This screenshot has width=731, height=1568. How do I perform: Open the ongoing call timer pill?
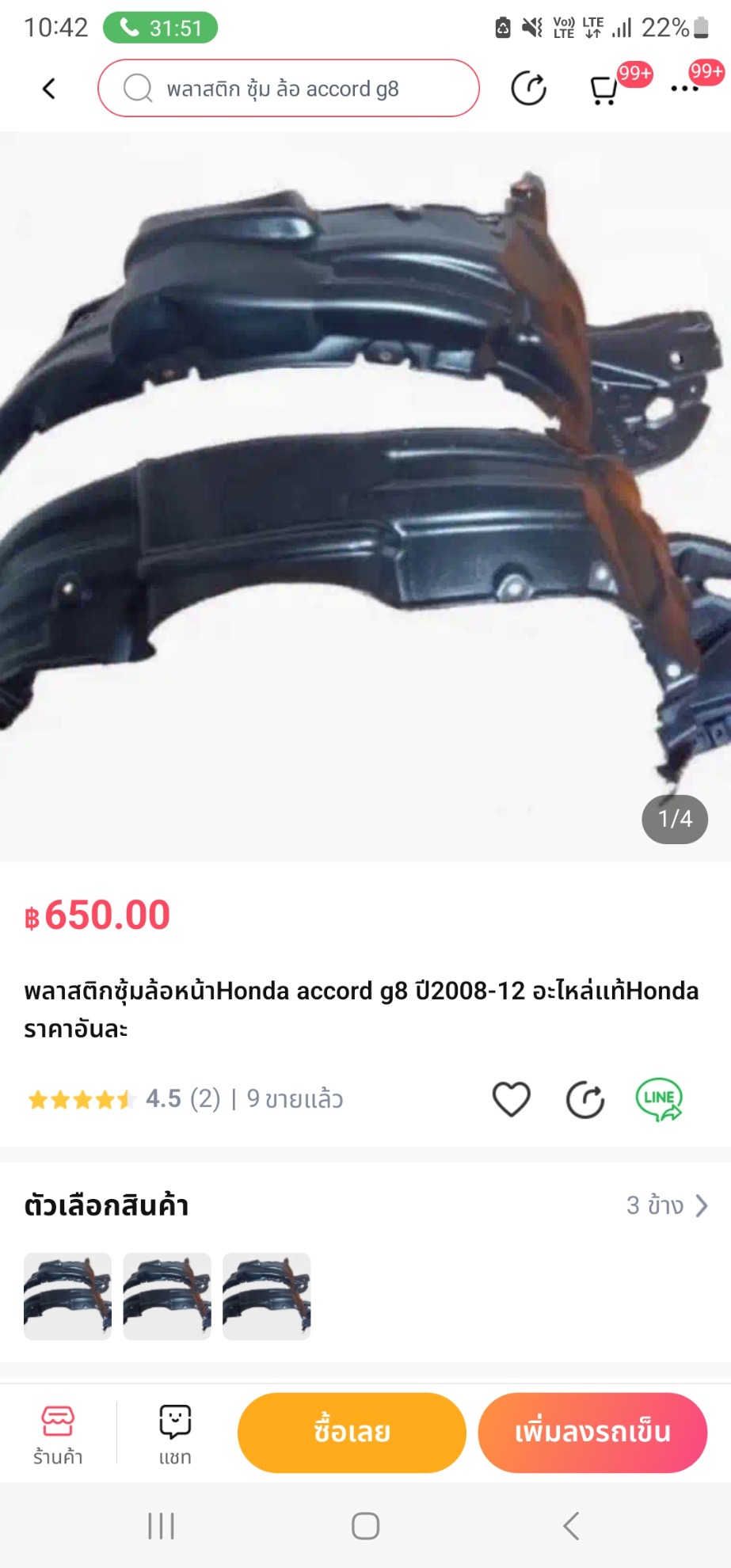pyautogui.click(x=160, y=28)
